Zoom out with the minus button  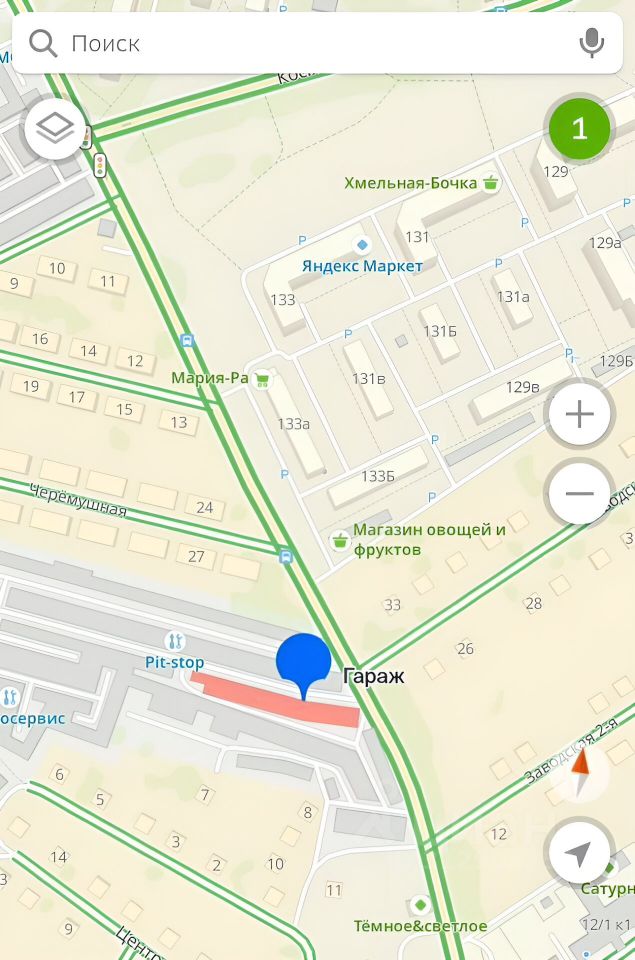pos(579,493)
